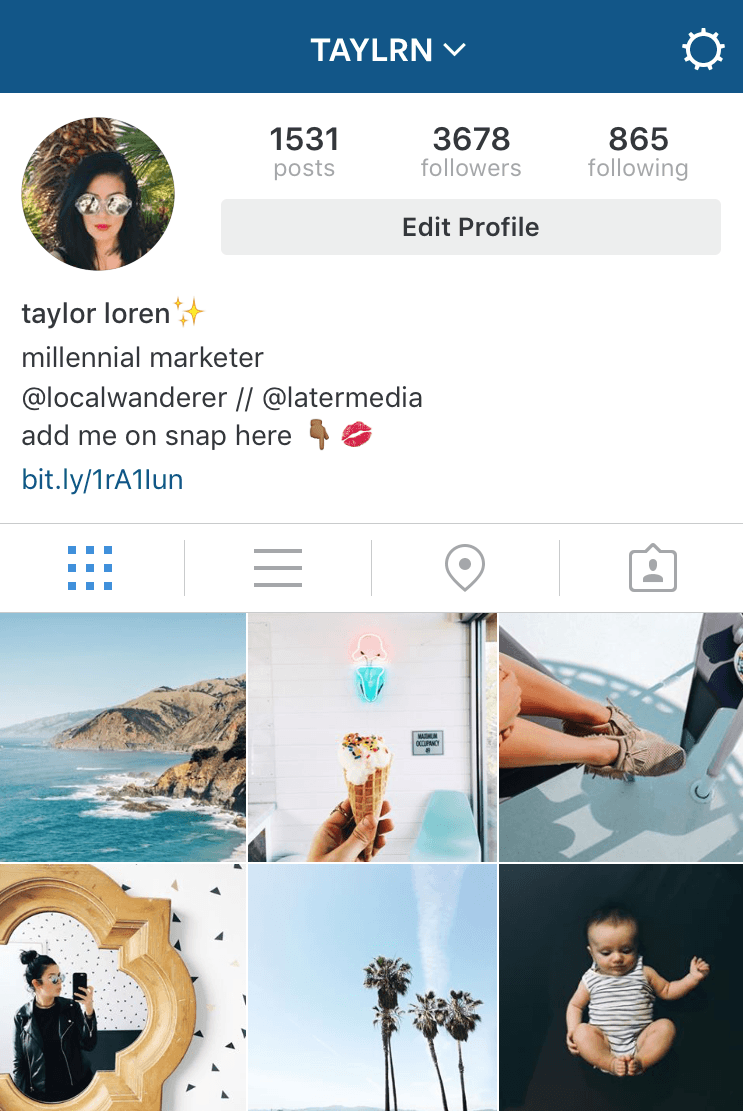The image size is (743, 1111).
Task: Open the palm trees sky photo
Action: click(x=372, y=988)
